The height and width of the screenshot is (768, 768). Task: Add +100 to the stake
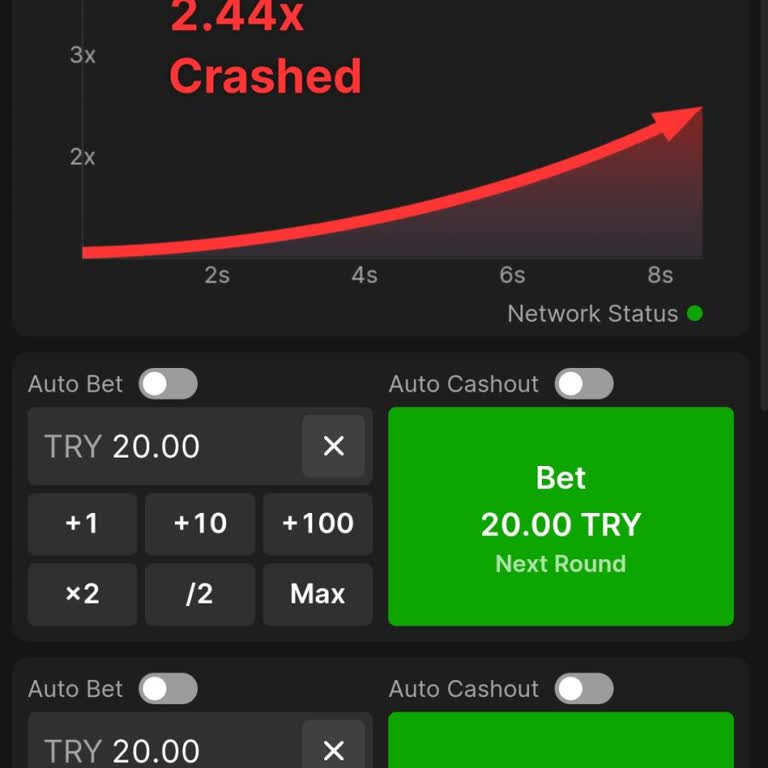[318, 523]
